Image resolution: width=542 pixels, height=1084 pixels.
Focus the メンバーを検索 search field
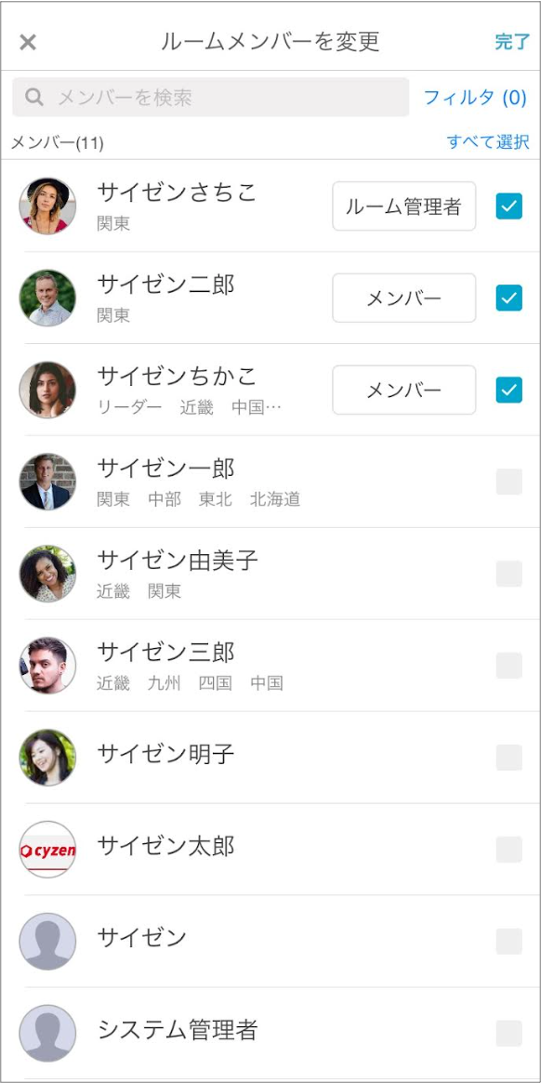[211, 97]
